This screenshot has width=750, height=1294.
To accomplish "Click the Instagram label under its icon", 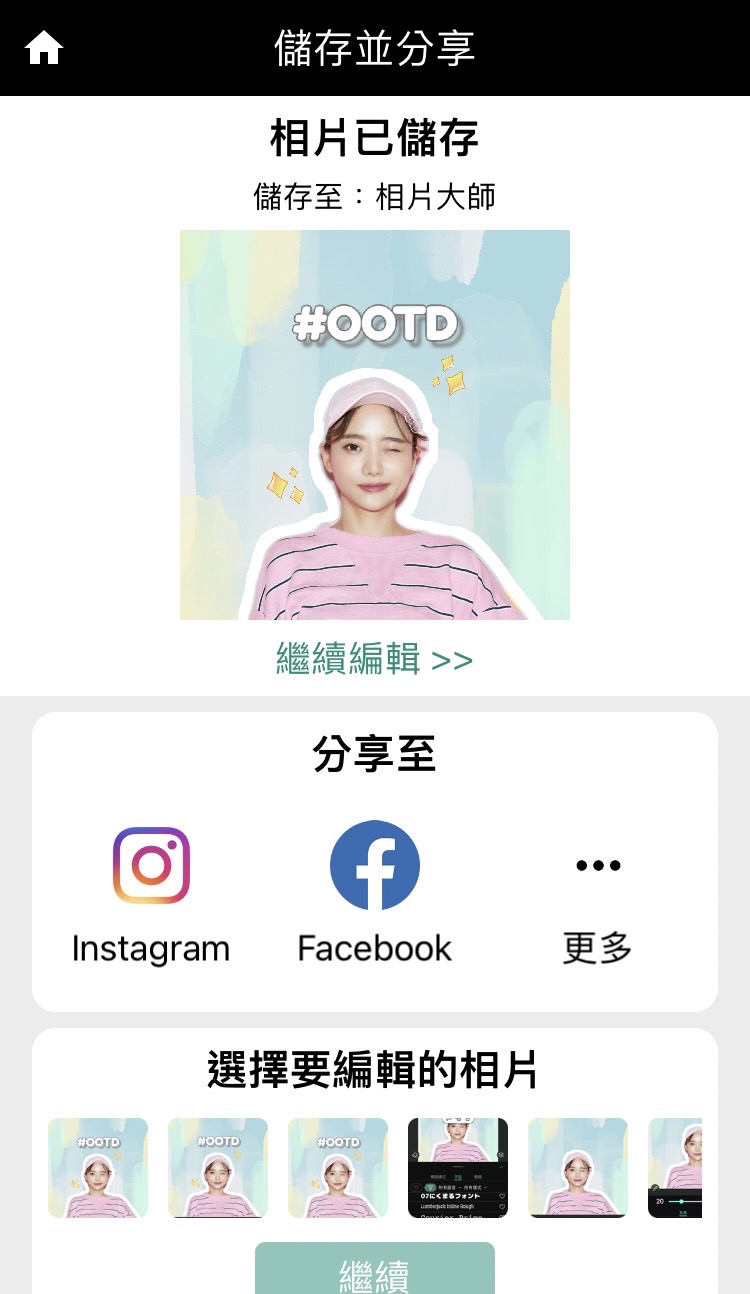I will 151,947.
